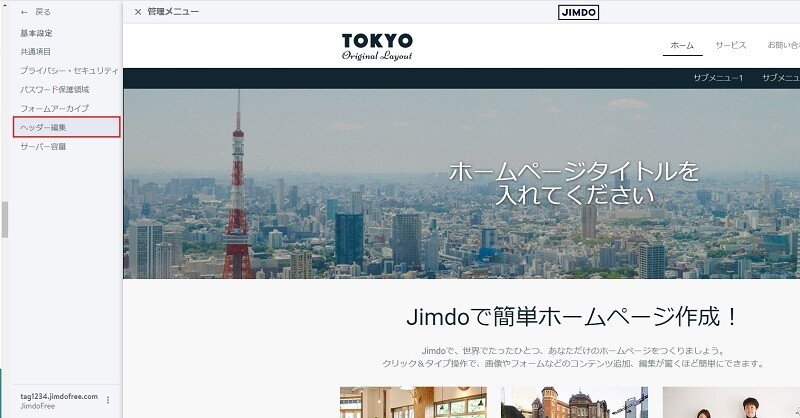Image resolution: width=800 pixels, height=418 pixels.
Task: Switch to the ホーム navigation tab
Action: tap(682, 46)
